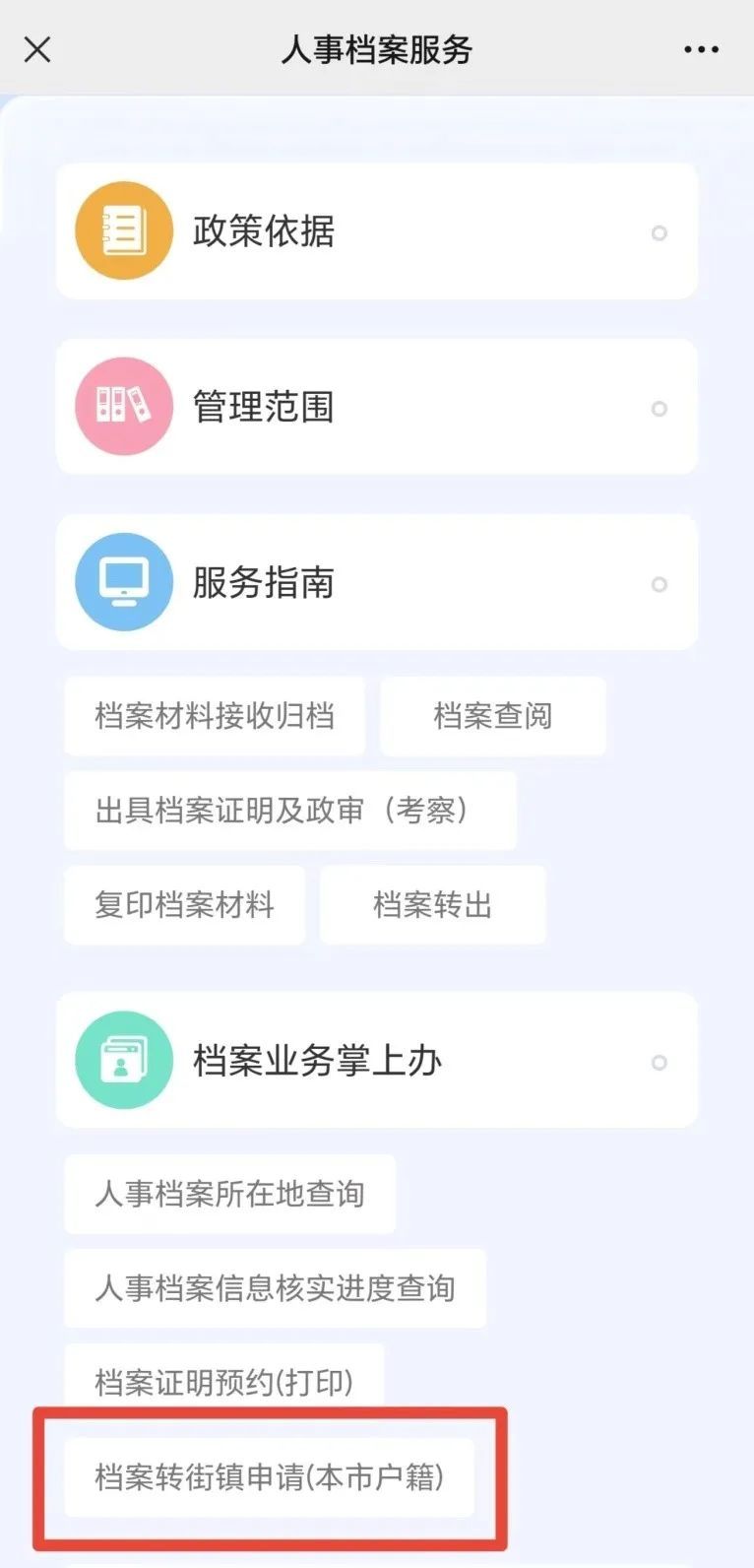
Task: Open 人事档案信息核实进度查询
Action: (275, 1288)
